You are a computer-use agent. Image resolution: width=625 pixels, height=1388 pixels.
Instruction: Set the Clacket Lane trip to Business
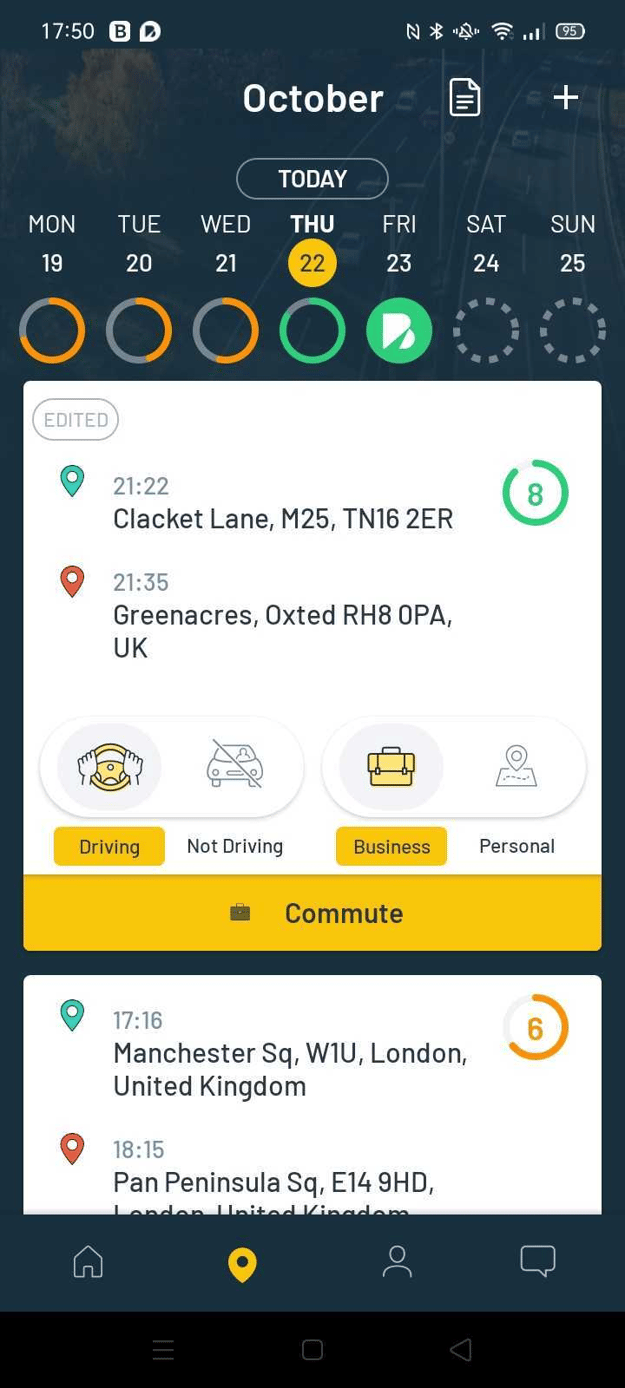click(x=391, y=768)
